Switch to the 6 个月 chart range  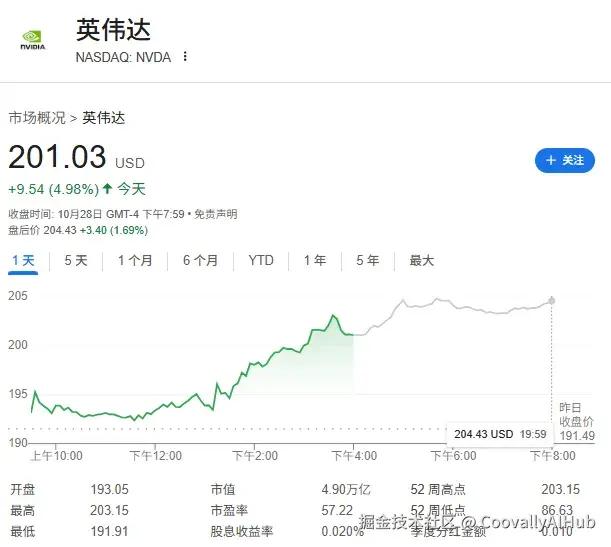(200, 260)
